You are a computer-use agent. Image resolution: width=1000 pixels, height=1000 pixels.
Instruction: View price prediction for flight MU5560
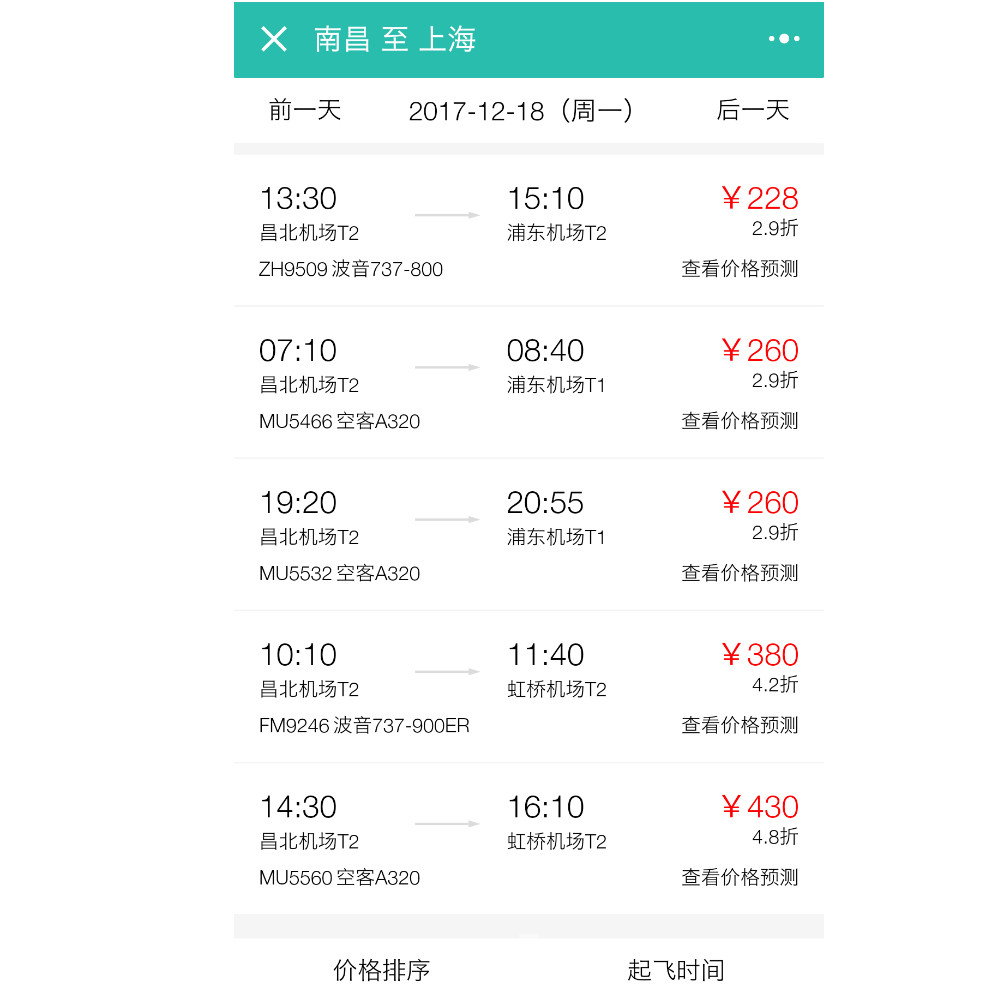(740, 877)
